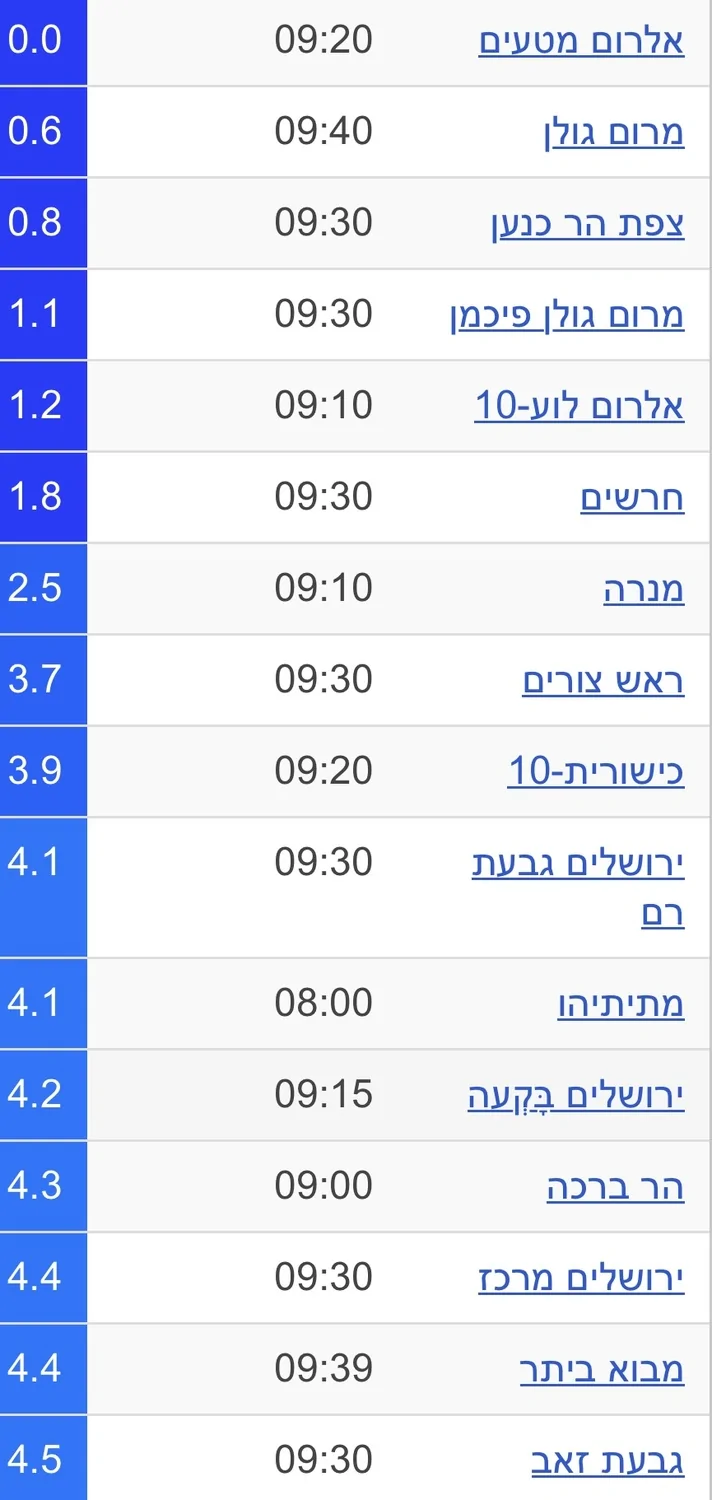The height and width of the screenshot is (1500, 712).
Task: Open the מרום גולן פיכמן link
Action: pyautogui.click(x=567, y=316)
